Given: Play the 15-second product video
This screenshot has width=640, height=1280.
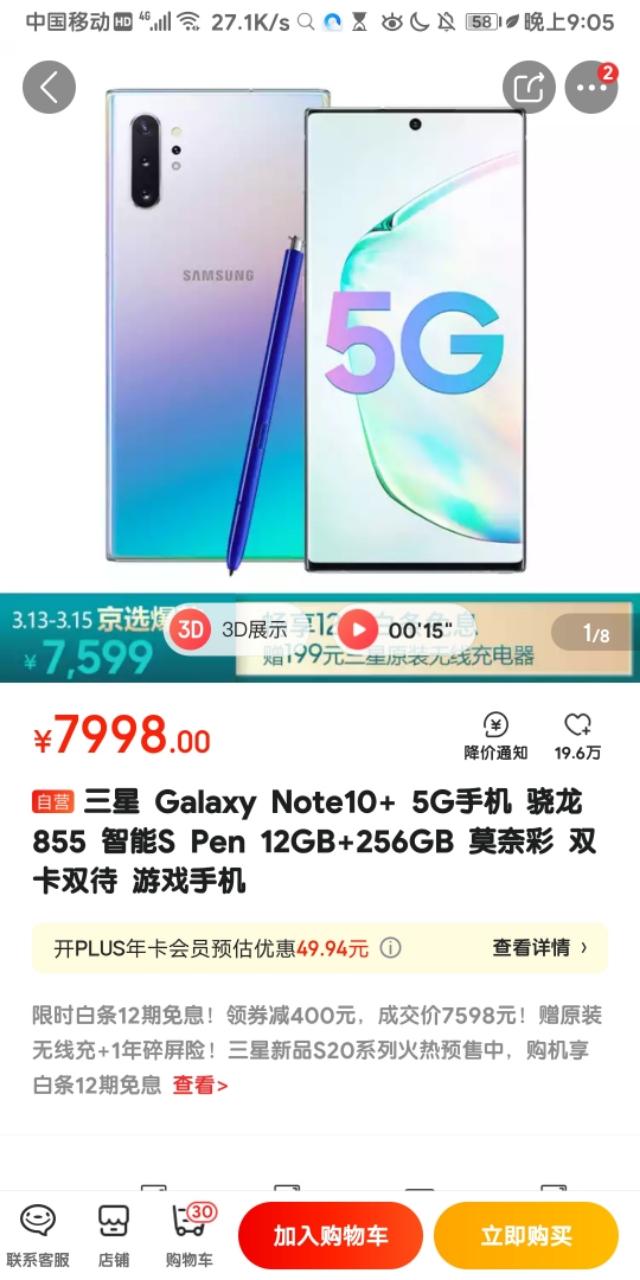Looking at the screenshot, I should [357, 629].
